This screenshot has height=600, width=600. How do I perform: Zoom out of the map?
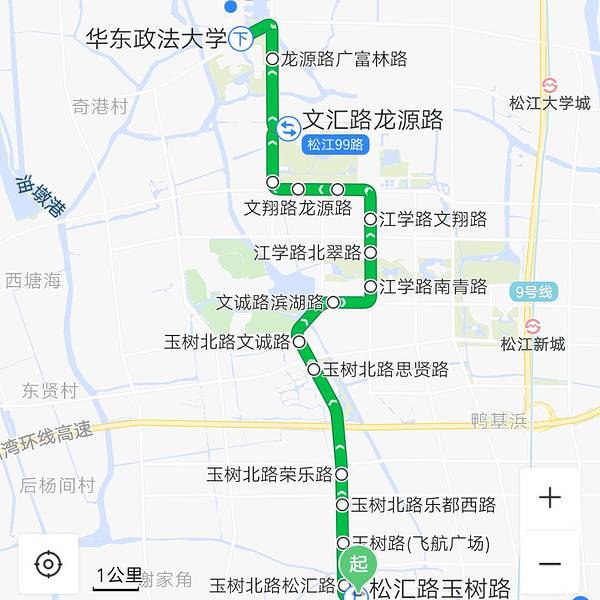point(549,563)
